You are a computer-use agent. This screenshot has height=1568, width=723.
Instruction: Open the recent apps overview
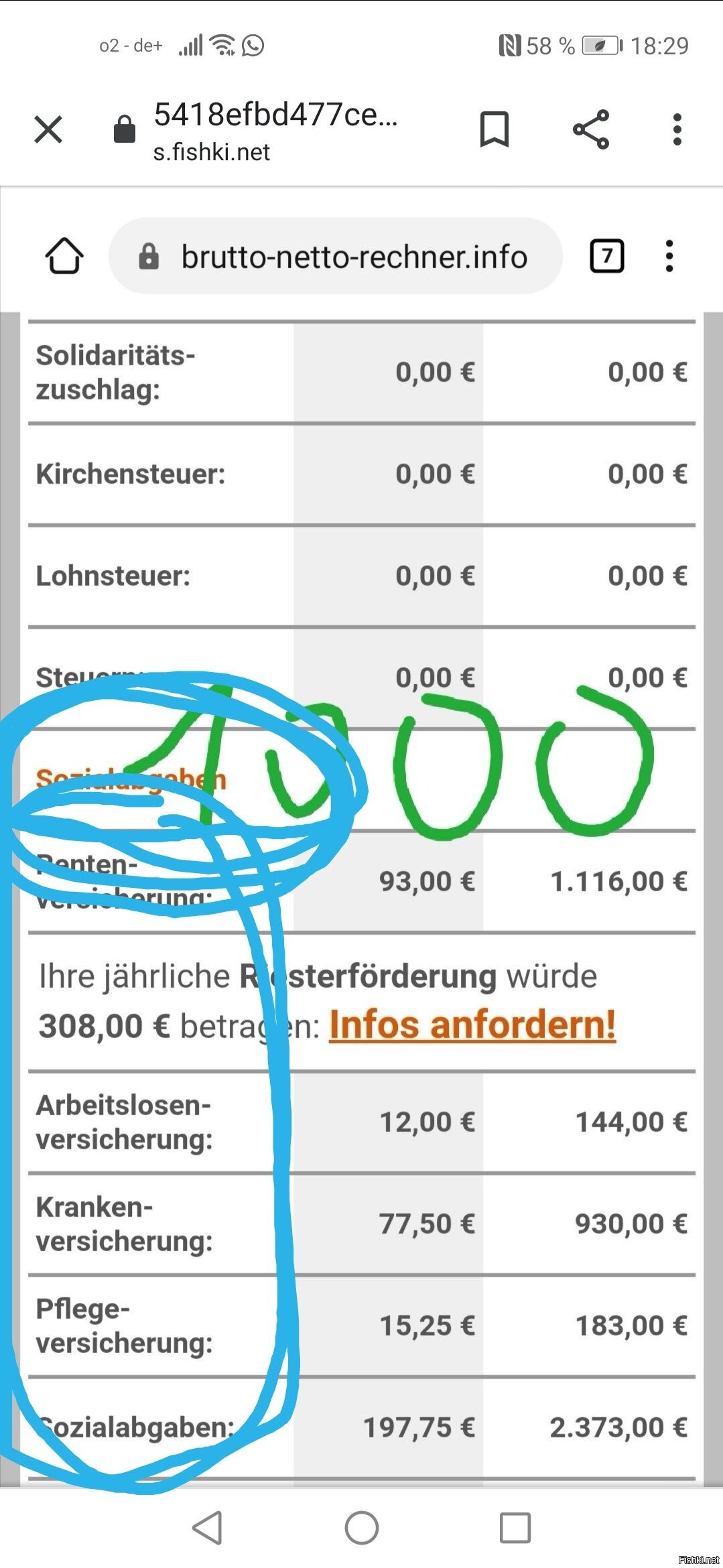click(515, 1528)
